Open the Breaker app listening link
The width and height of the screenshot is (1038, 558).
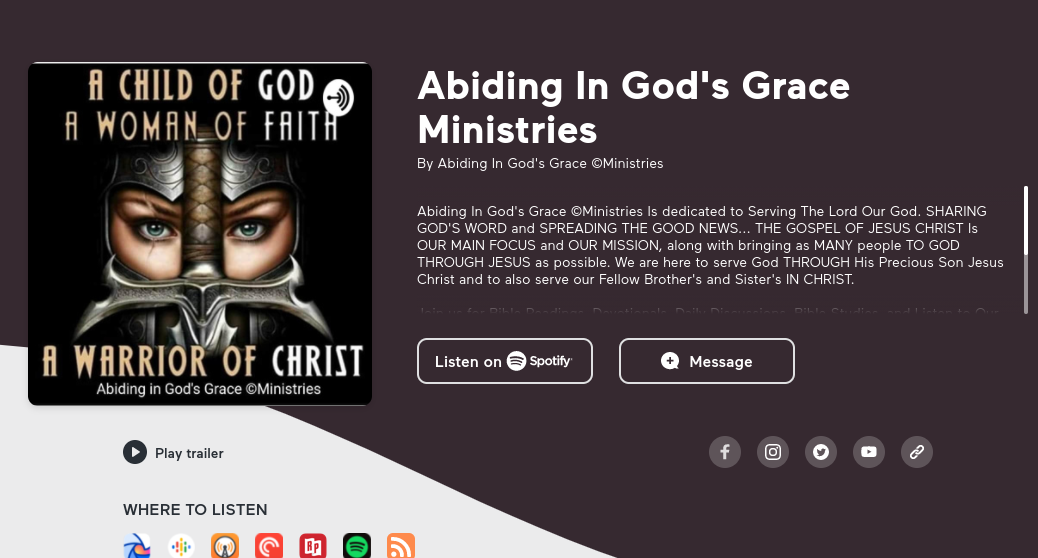tap(137, 546)
